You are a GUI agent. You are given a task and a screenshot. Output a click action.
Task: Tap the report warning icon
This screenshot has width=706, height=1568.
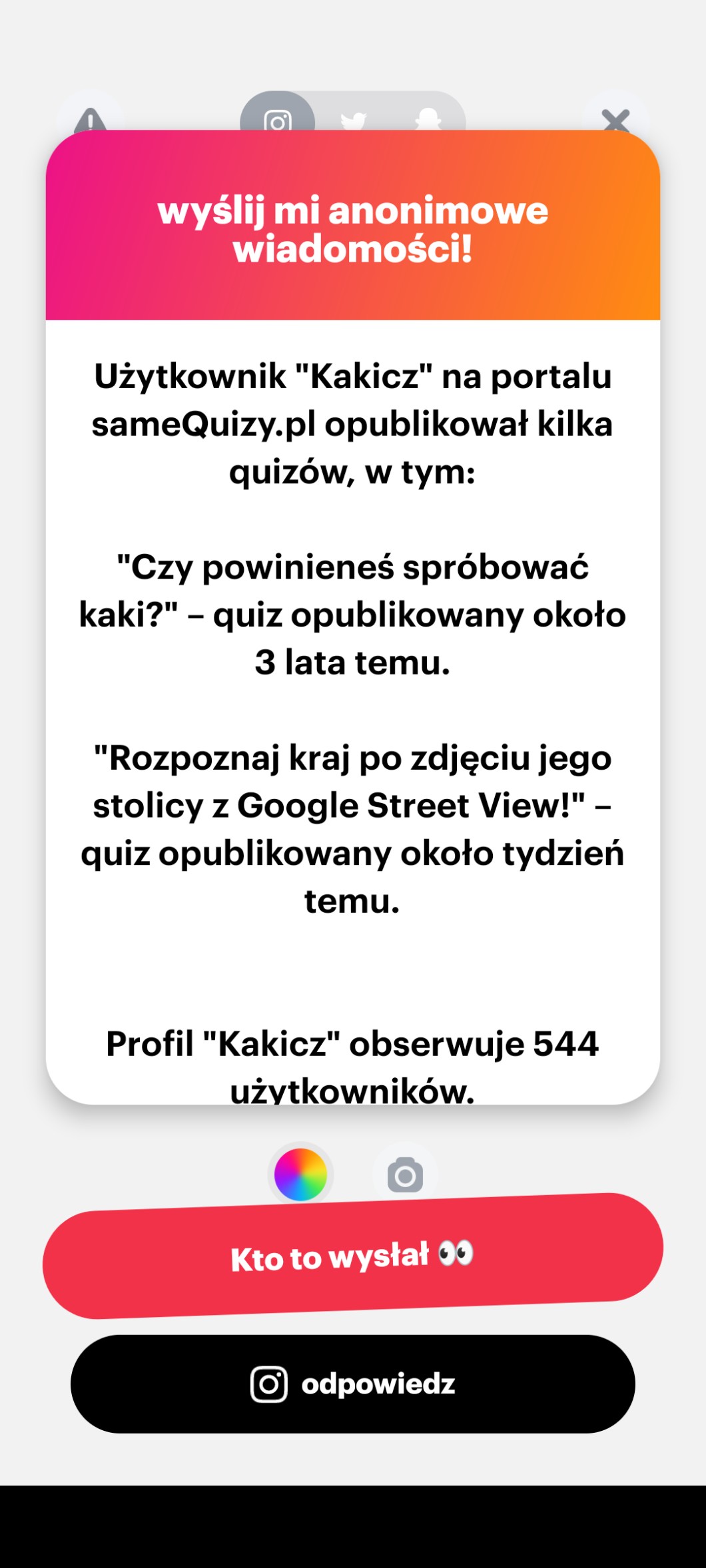[x=90, y=119]
